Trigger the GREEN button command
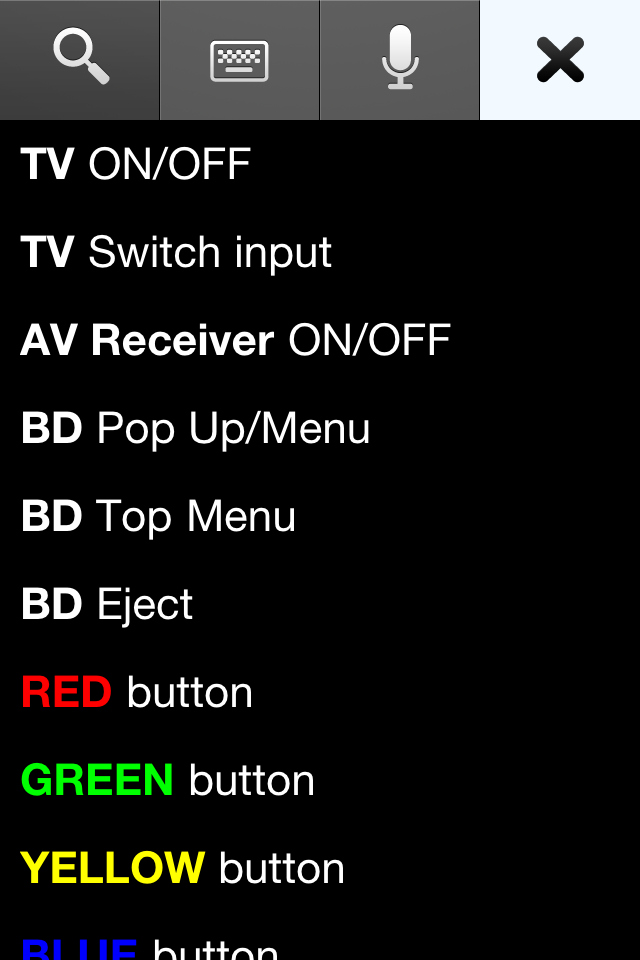Screen dimensions: 640x960 [168, 781]
